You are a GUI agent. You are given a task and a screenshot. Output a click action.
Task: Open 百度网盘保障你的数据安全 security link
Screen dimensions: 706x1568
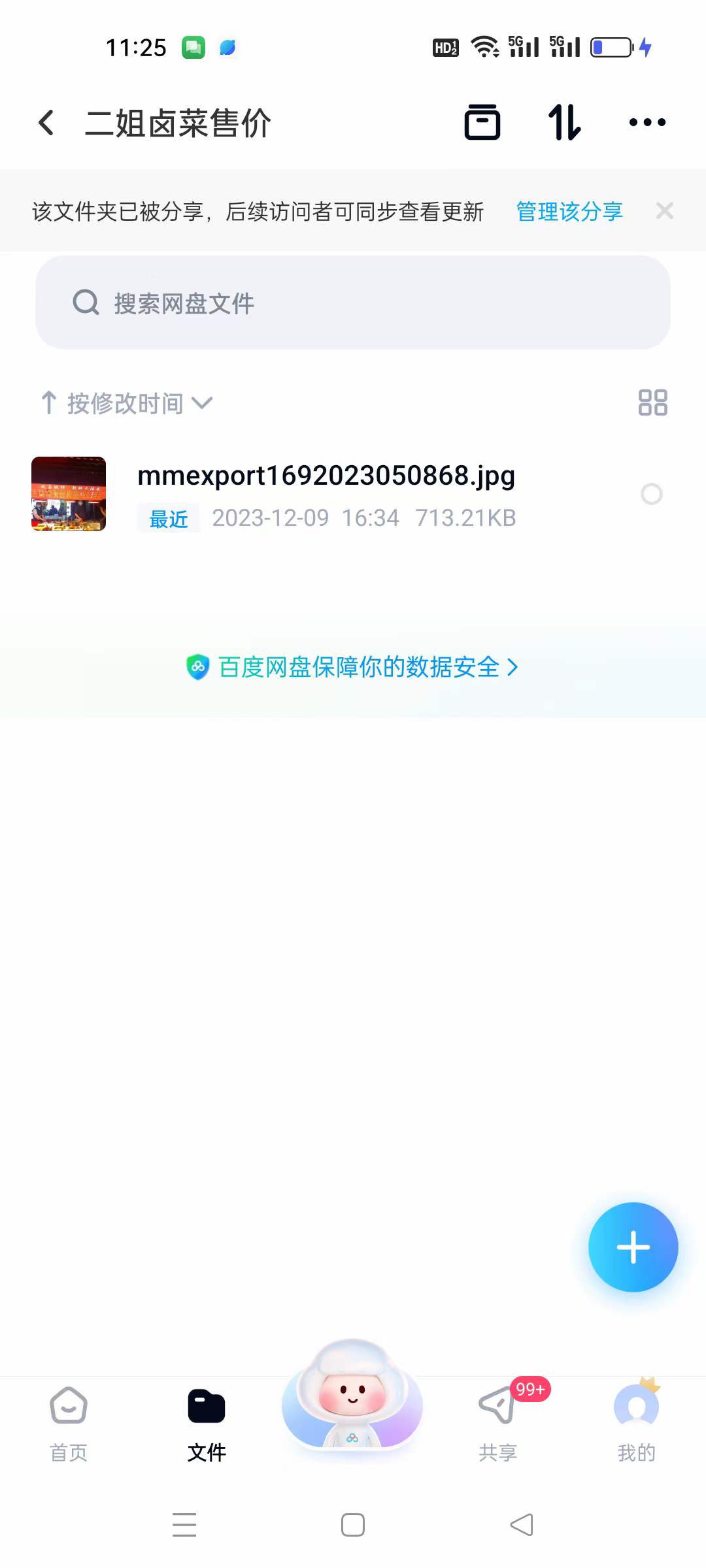[353, 667]
